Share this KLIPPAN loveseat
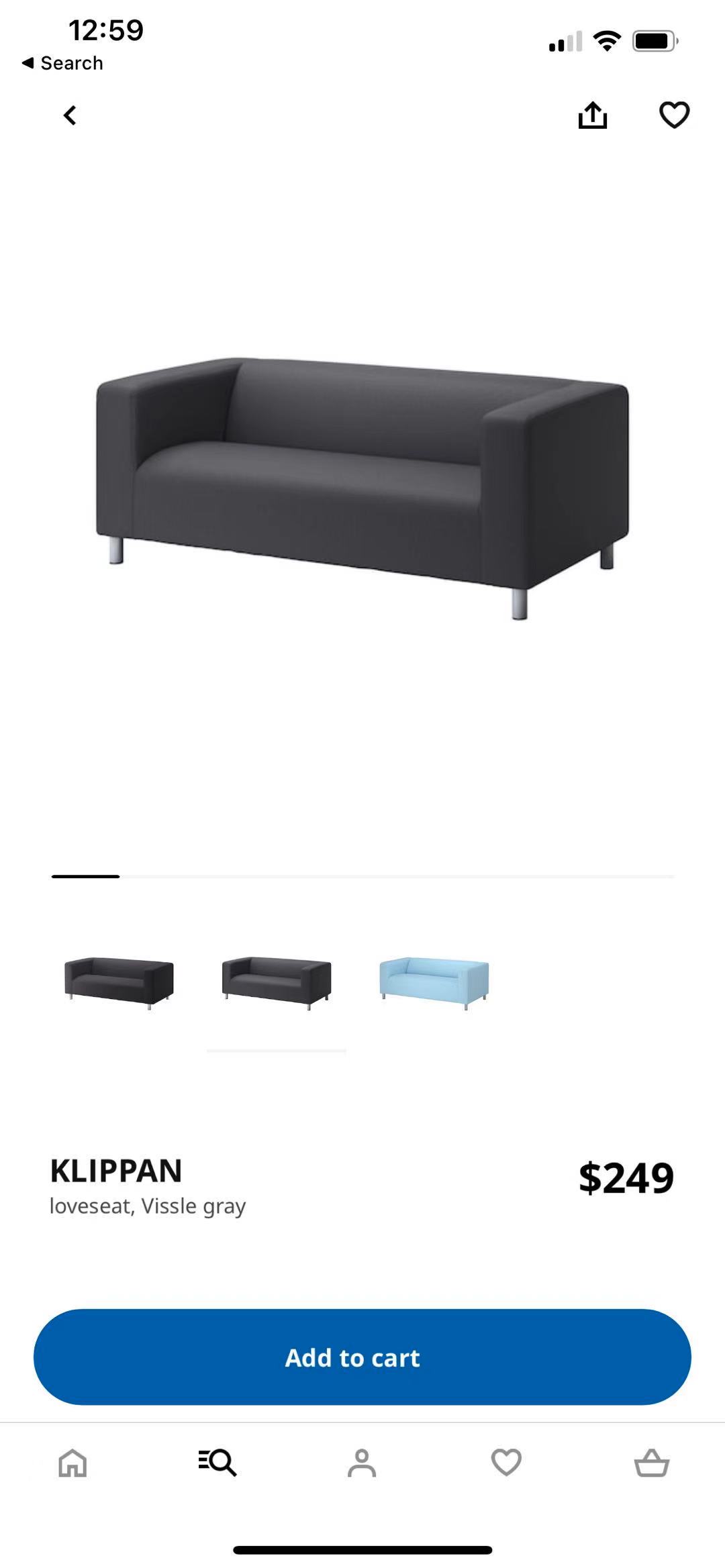This screenshot has height=1568, width=725. coord(592,115)
